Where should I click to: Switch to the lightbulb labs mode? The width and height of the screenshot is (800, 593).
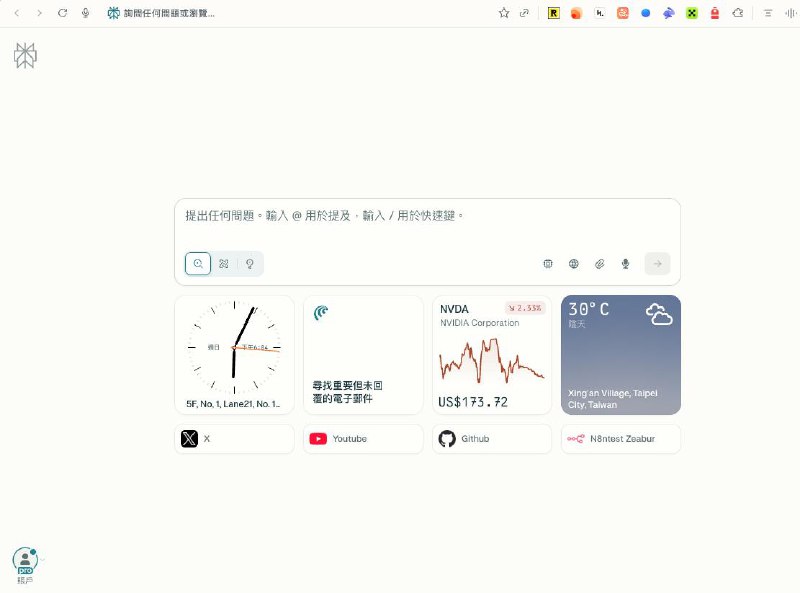pos(249,264)
